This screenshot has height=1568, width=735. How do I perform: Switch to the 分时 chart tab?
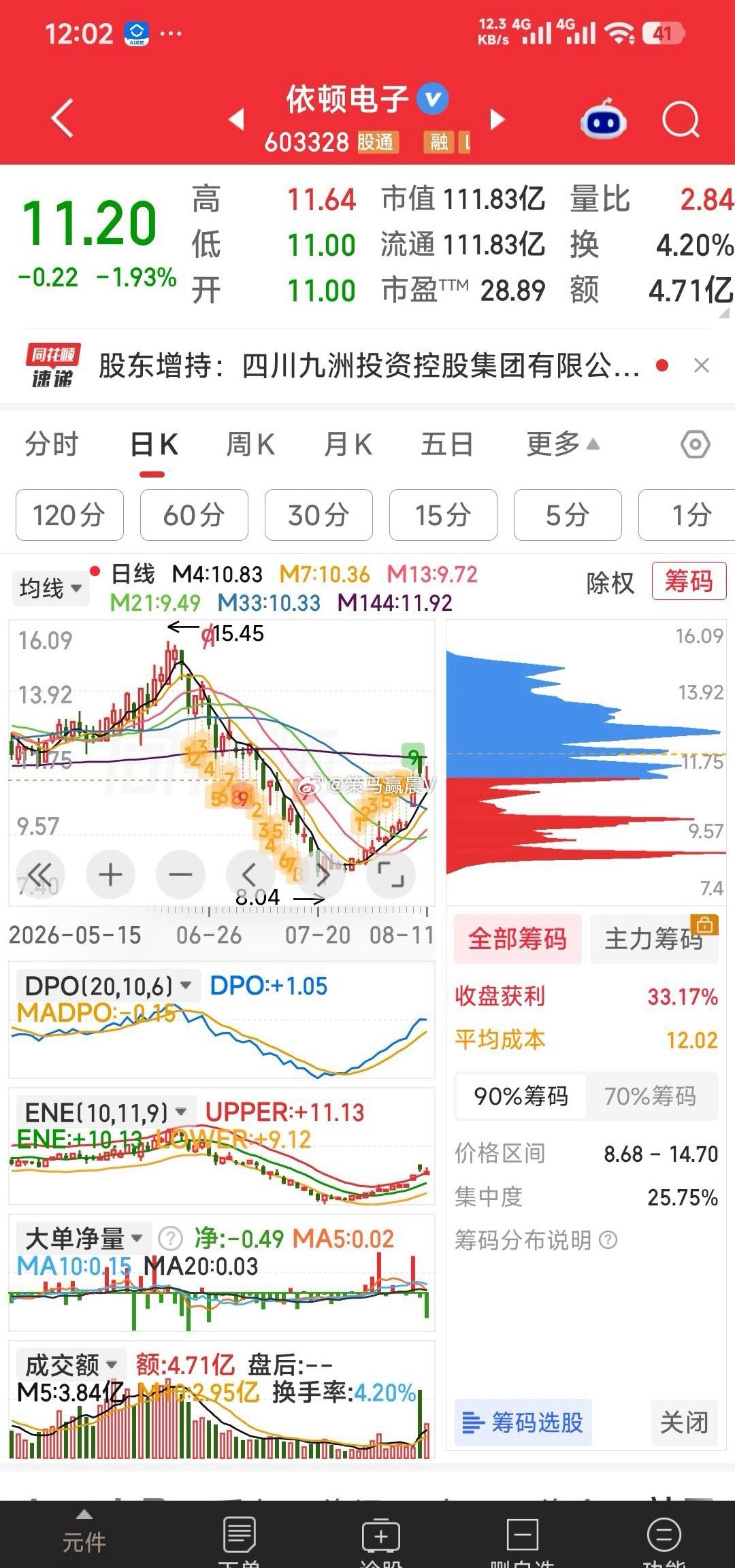point(52,444)
